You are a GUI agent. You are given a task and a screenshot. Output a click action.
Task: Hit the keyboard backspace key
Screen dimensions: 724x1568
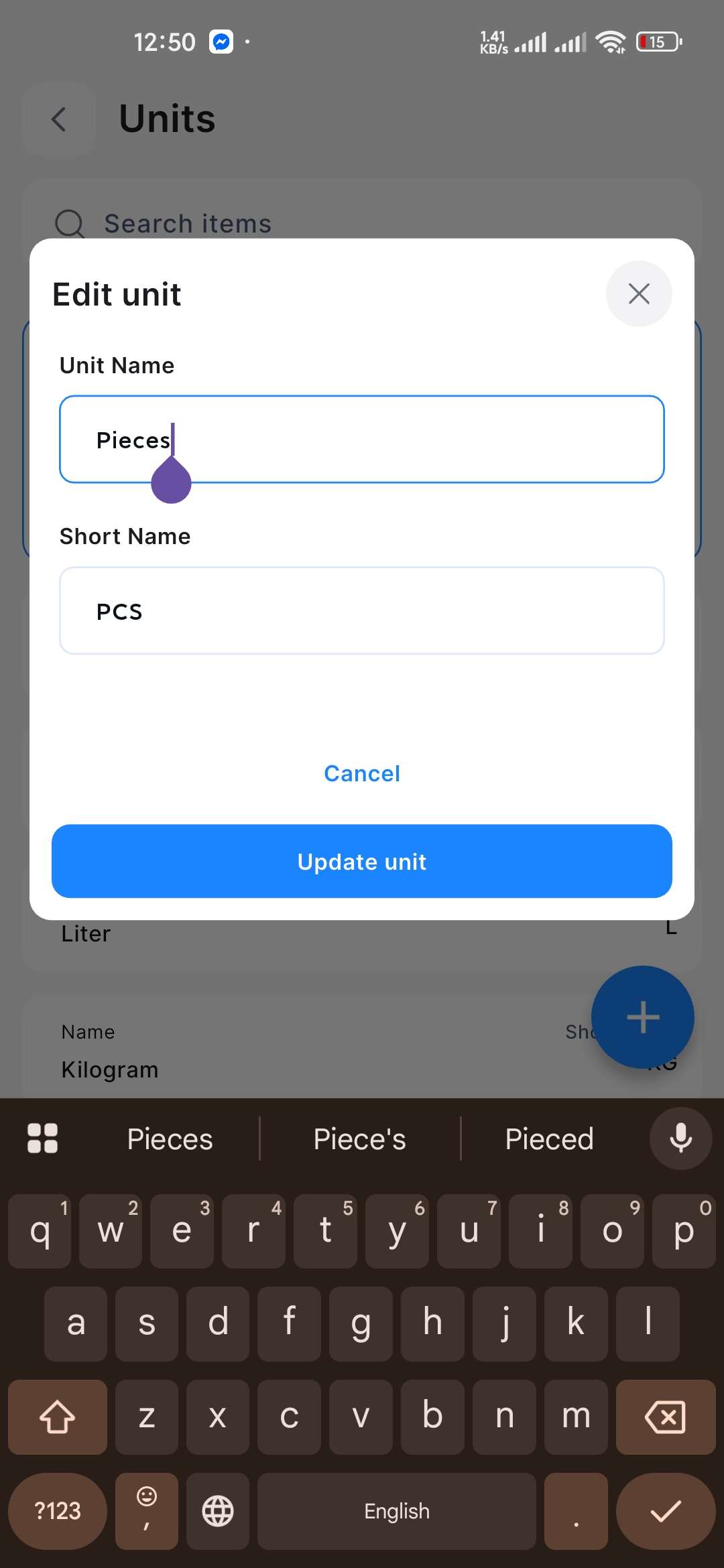(665, 1417)
